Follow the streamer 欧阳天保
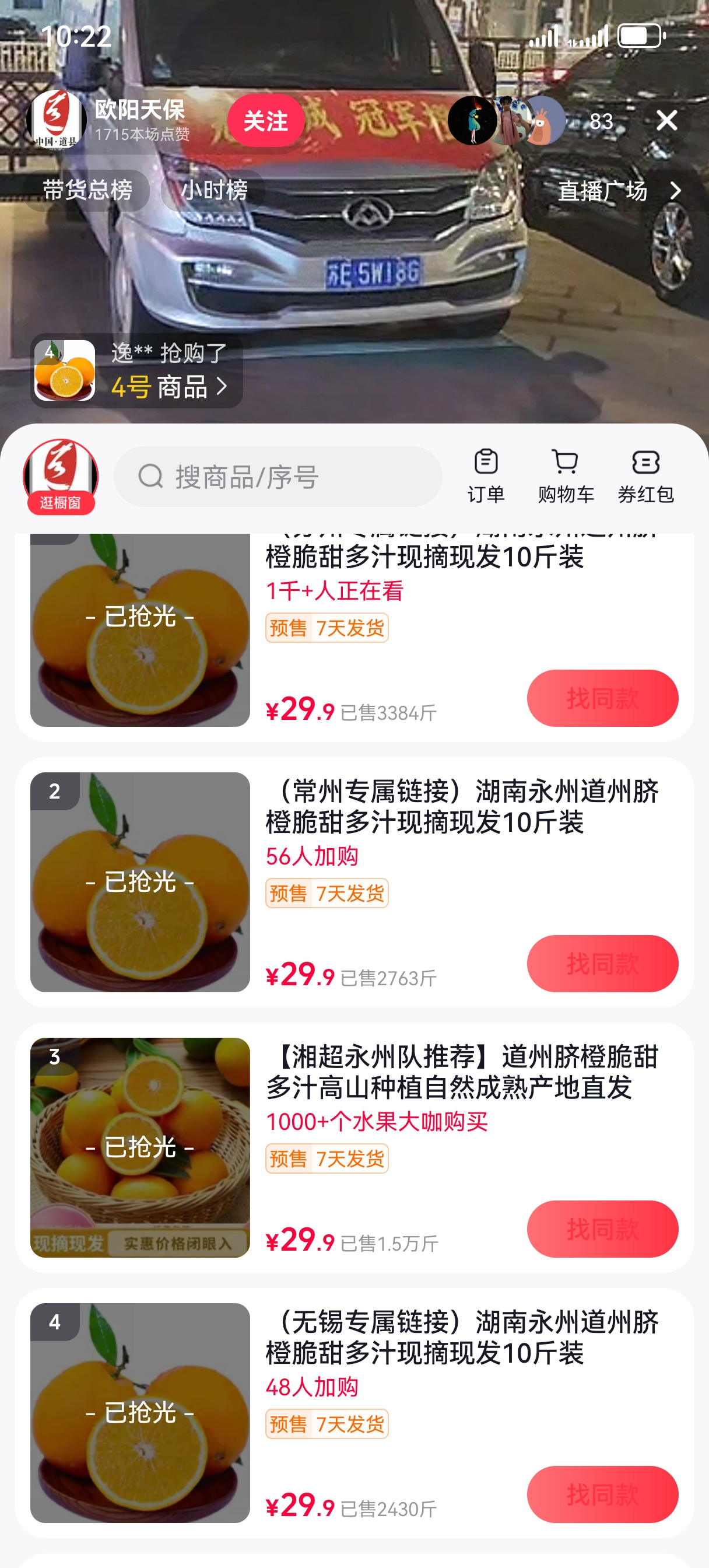The image size is (709, 1568). pyautogui.click(x=265, y=121)
